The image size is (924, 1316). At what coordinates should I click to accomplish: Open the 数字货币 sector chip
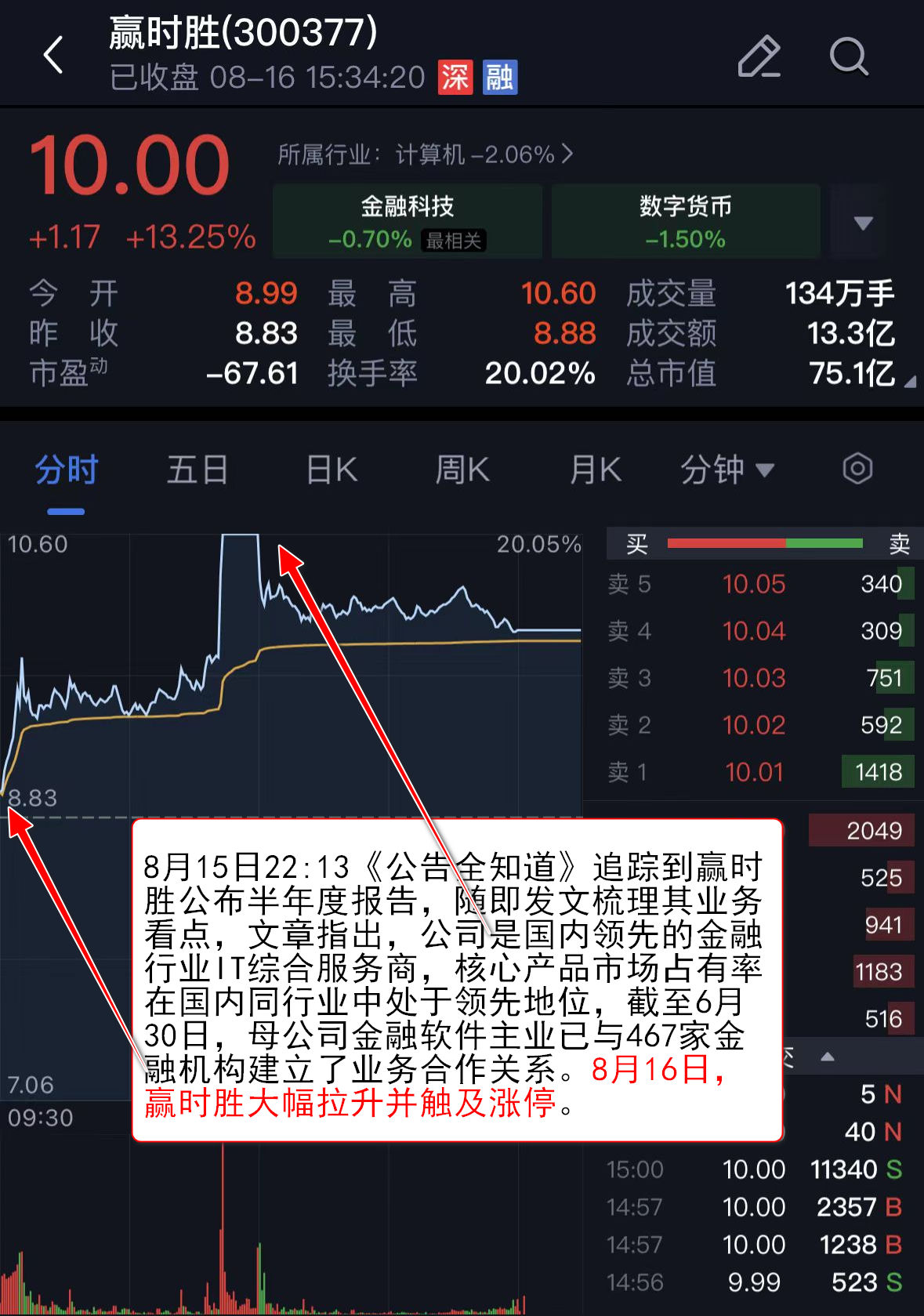coord(685,221)
